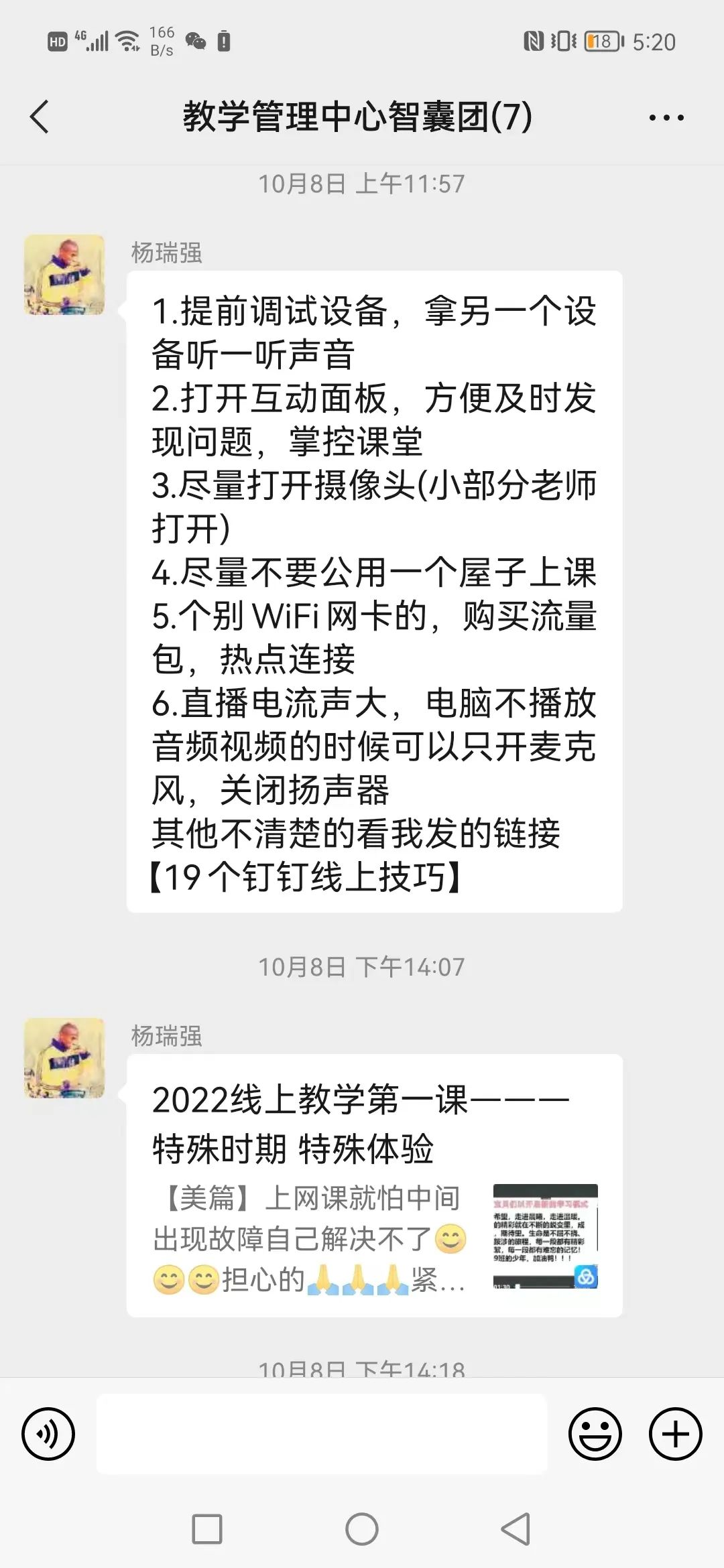Switch to voice message input

click(48, 1434)
